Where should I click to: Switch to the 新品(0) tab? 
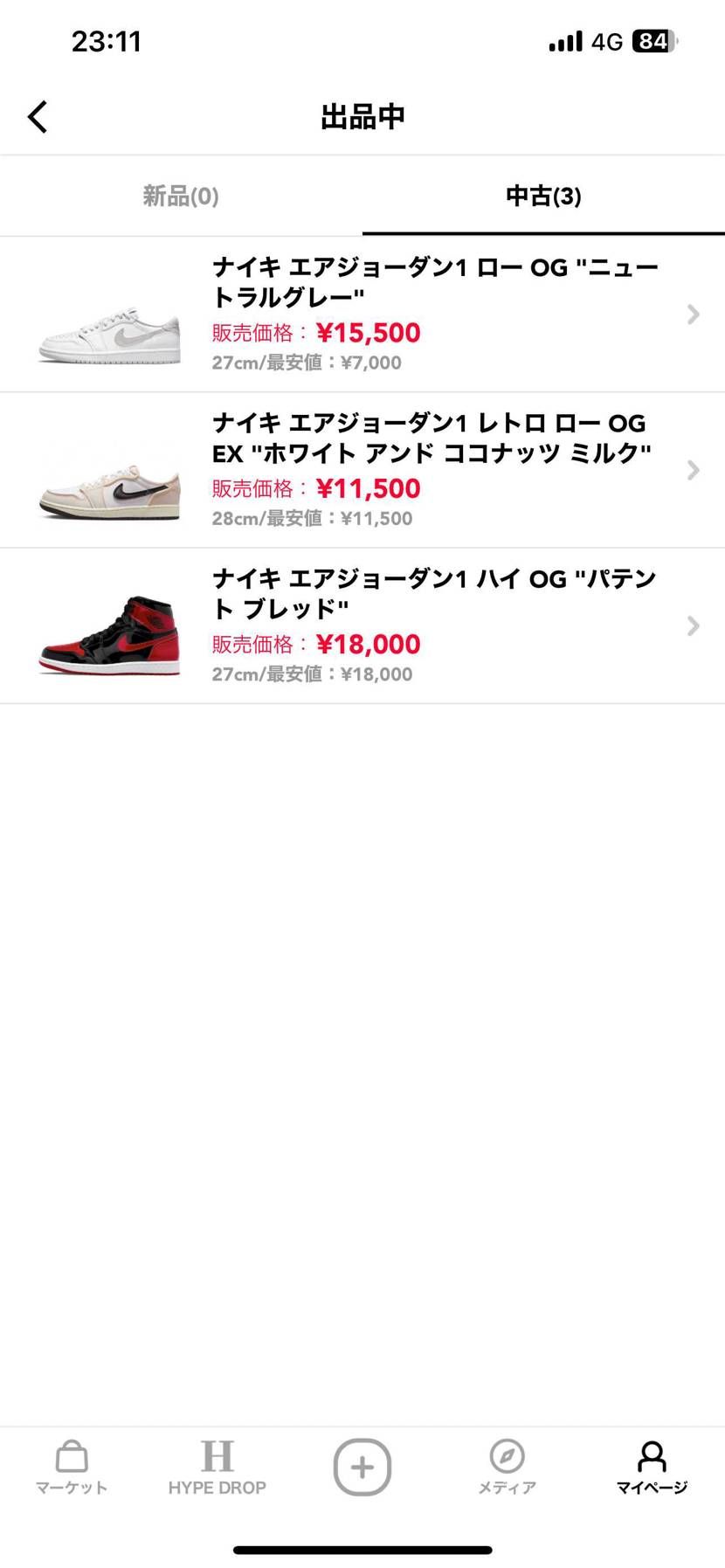pos(181,196)
